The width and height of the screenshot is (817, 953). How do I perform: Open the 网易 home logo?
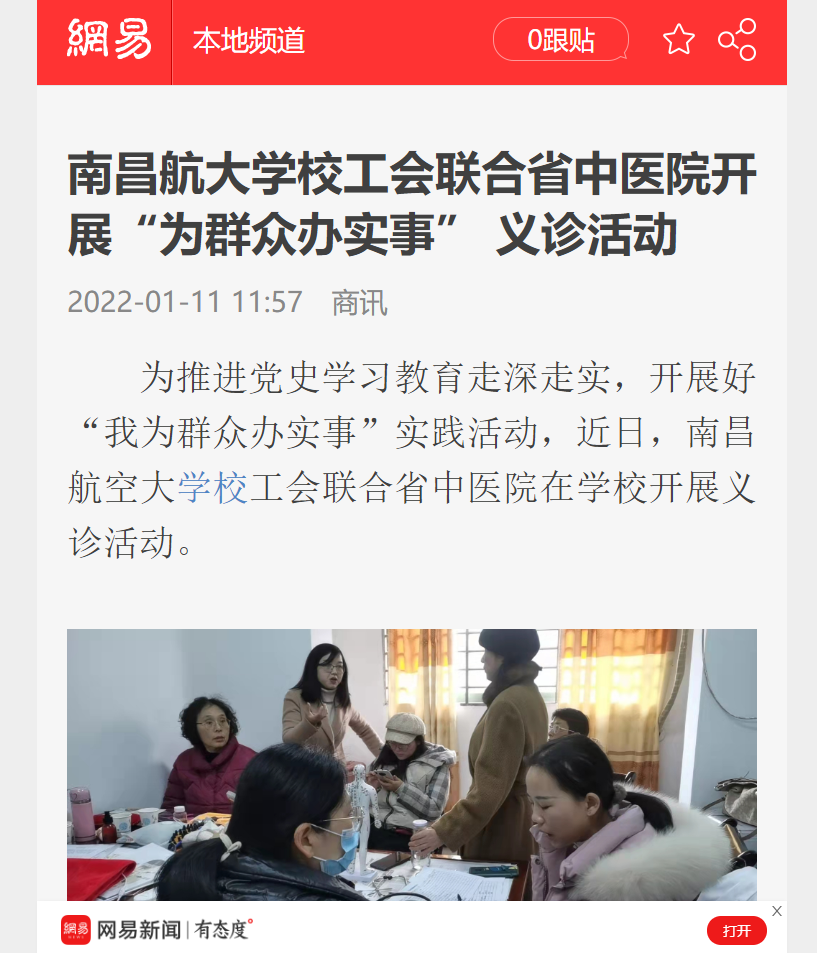(108, 40)
